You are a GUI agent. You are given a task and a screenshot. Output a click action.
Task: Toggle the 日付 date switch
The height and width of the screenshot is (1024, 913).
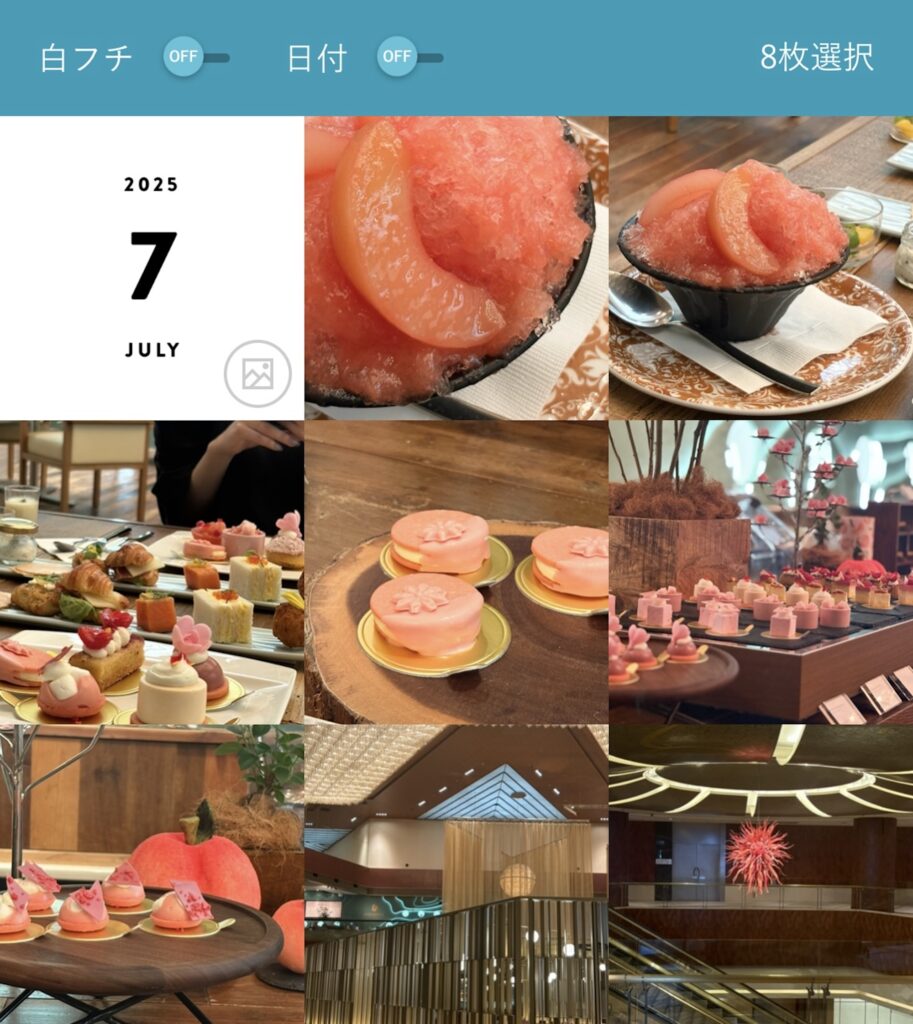[x=409, y=57]
